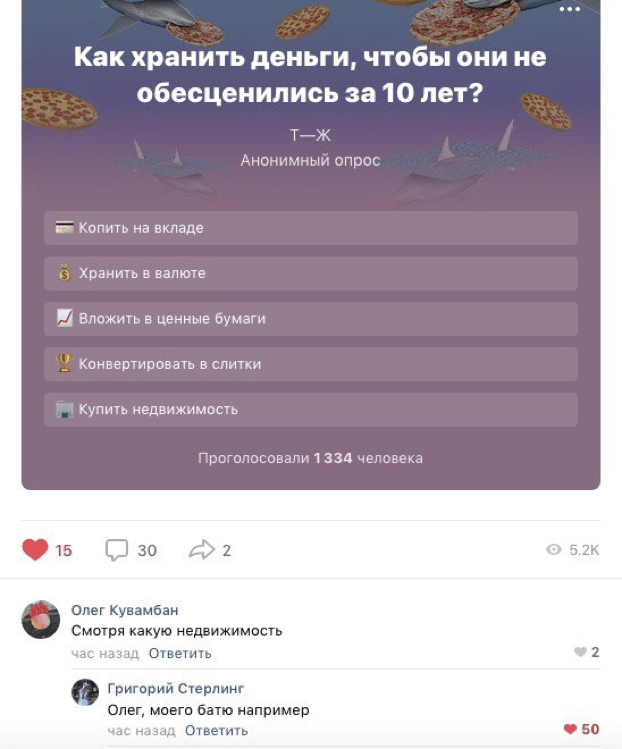The height and width of the screenshot is (749, 622).
Task: Pick Конвертировать в слитки answer
Action: pos(310,364)
